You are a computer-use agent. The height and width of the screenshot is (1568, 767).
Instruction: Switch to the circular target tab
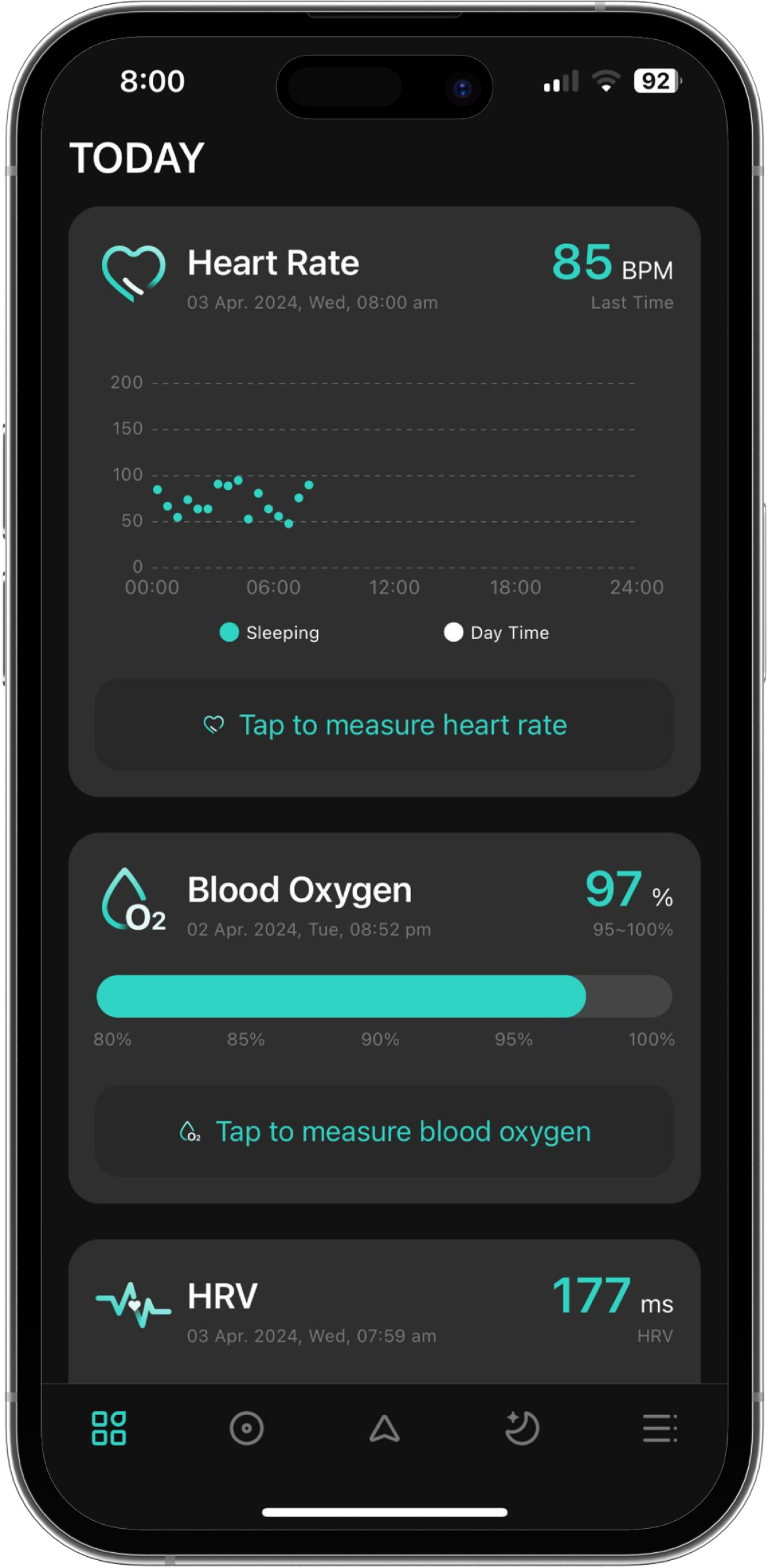246,1428
